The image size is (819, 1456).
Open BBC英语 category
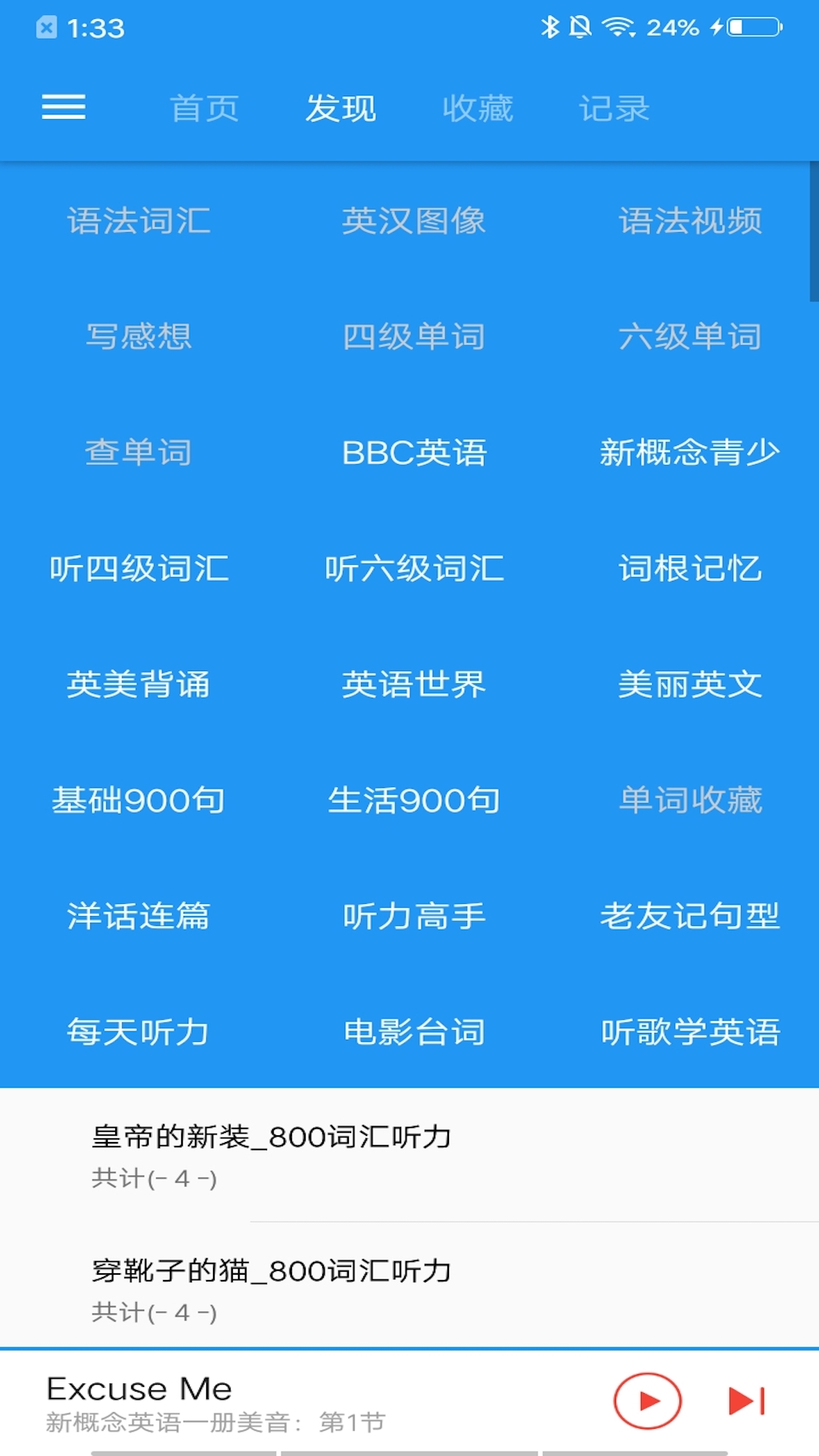pyautogui.click(x=414, y=453)
